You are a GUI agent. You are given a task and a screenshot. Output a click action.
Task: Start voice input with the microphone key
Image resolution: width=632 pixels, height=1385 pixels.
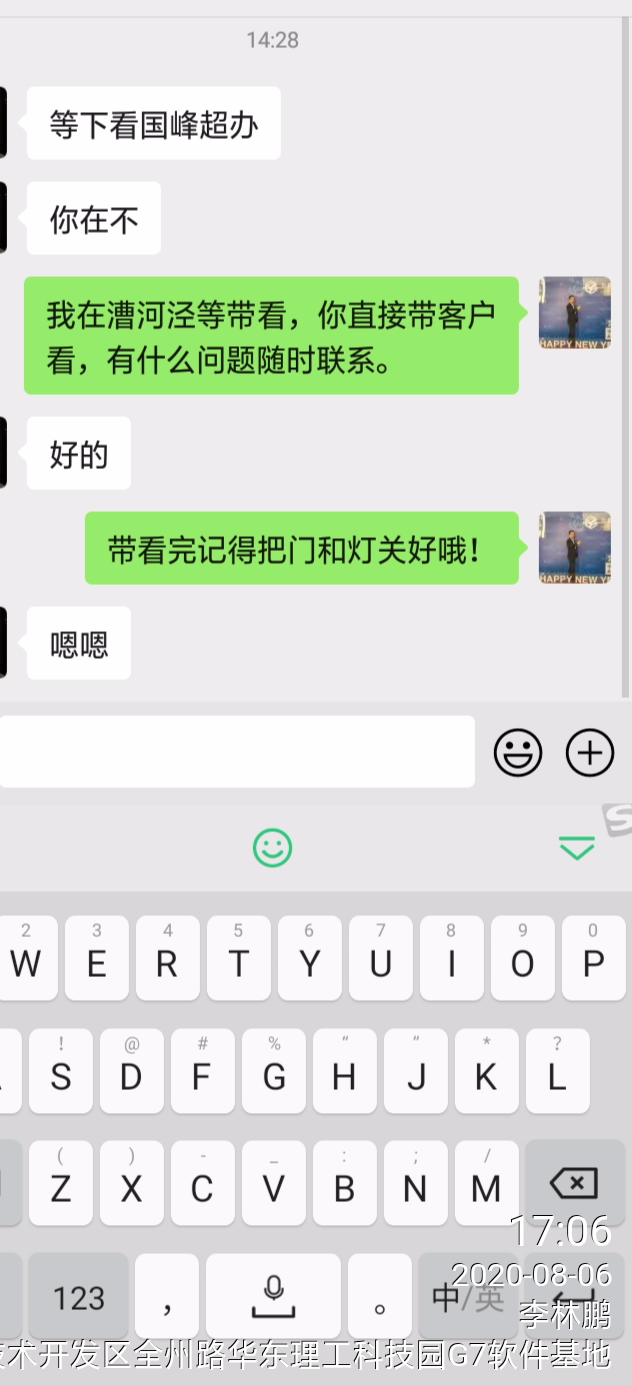pyautogui.click(x=273, y=1297)
